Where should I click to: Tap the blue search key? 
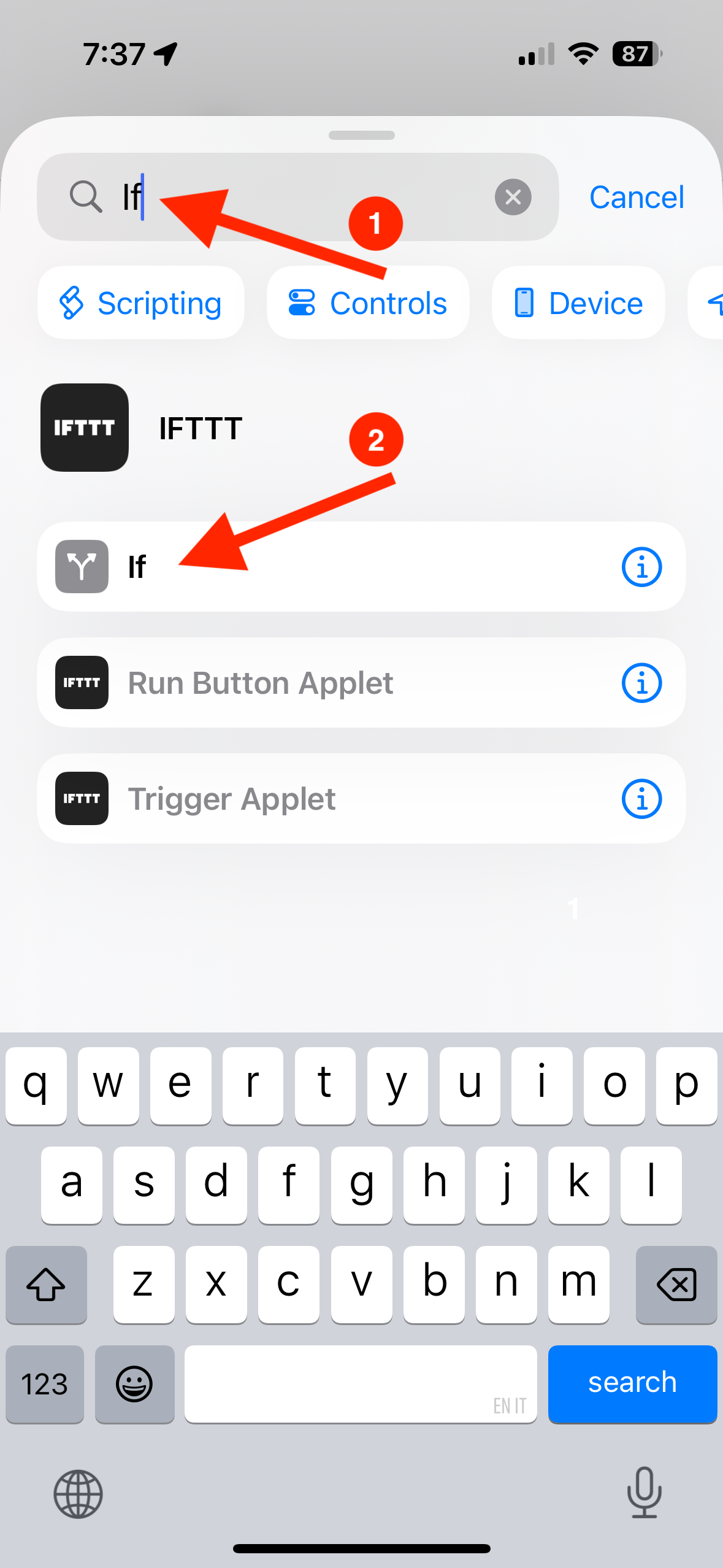coord(632,1383)
